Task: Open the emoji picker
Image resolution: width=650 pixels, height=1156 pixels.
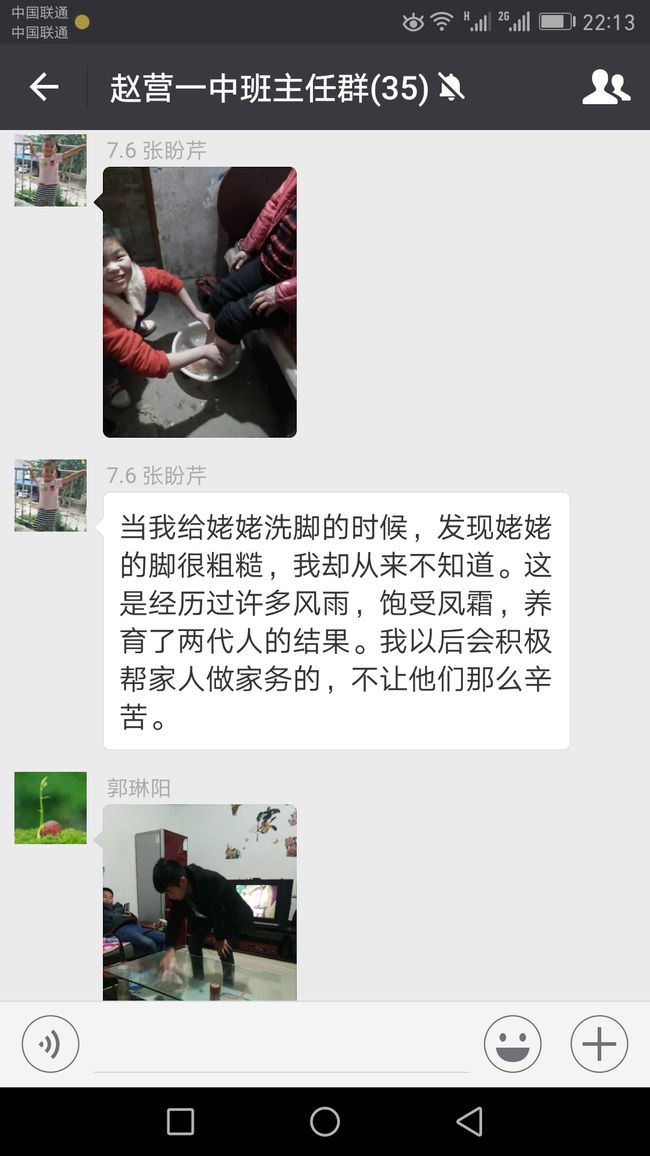Action: [x=513, y=1044]
